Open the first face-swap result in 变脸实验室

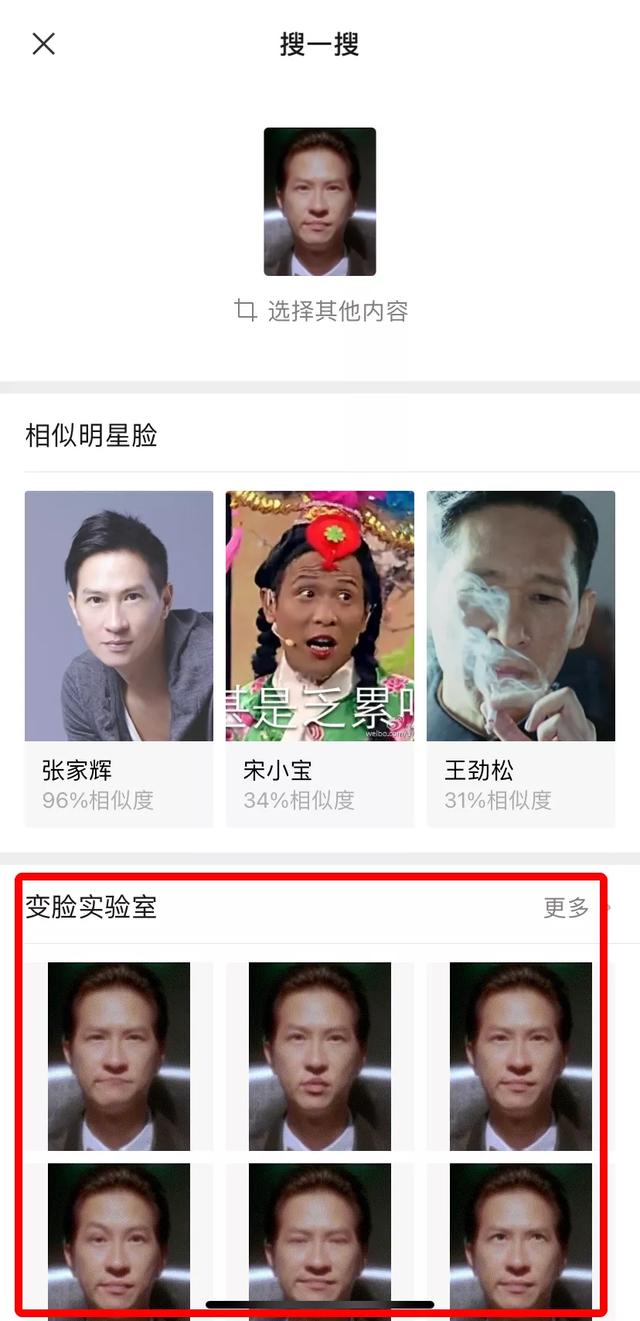(x=119, y=1055)
